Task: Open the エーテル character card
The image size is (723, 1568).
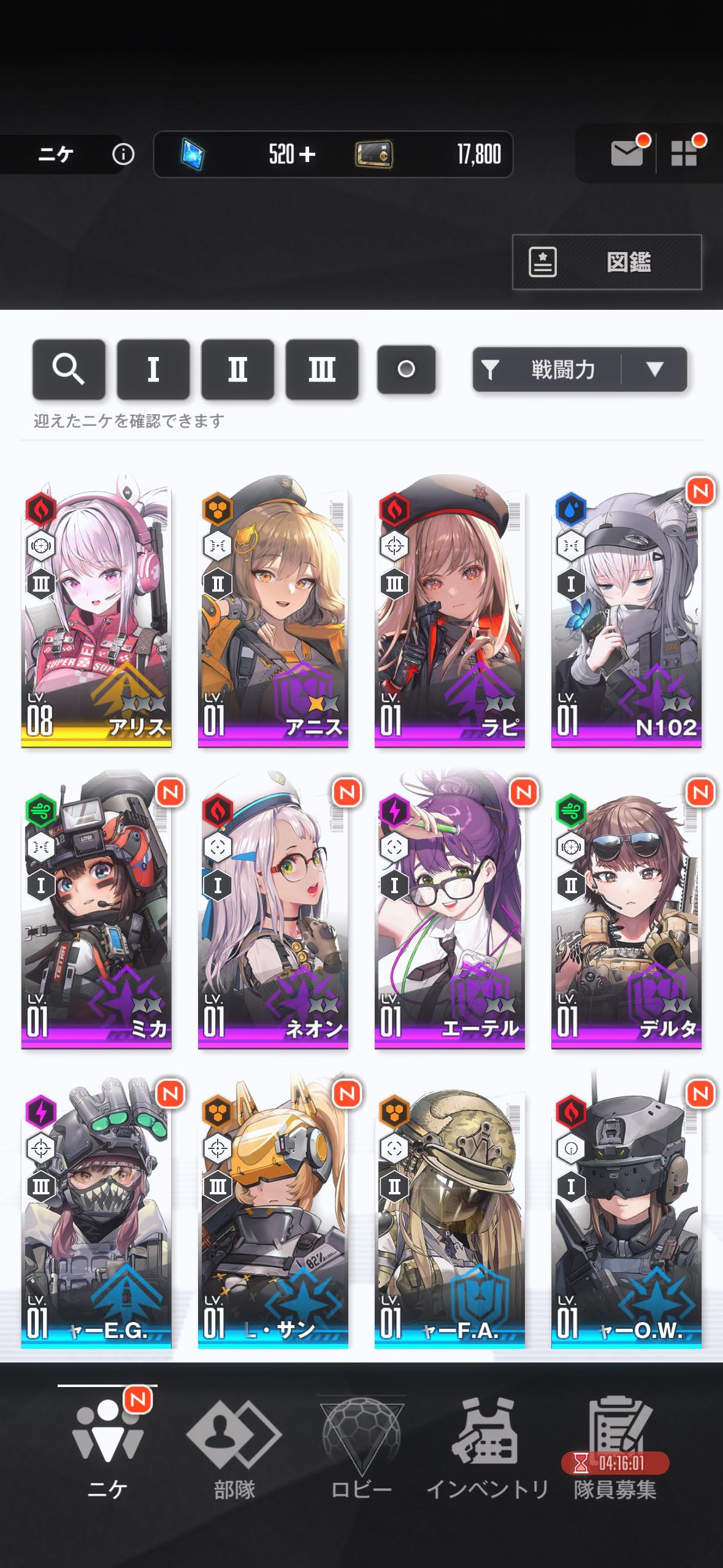Action: point(449,911)
